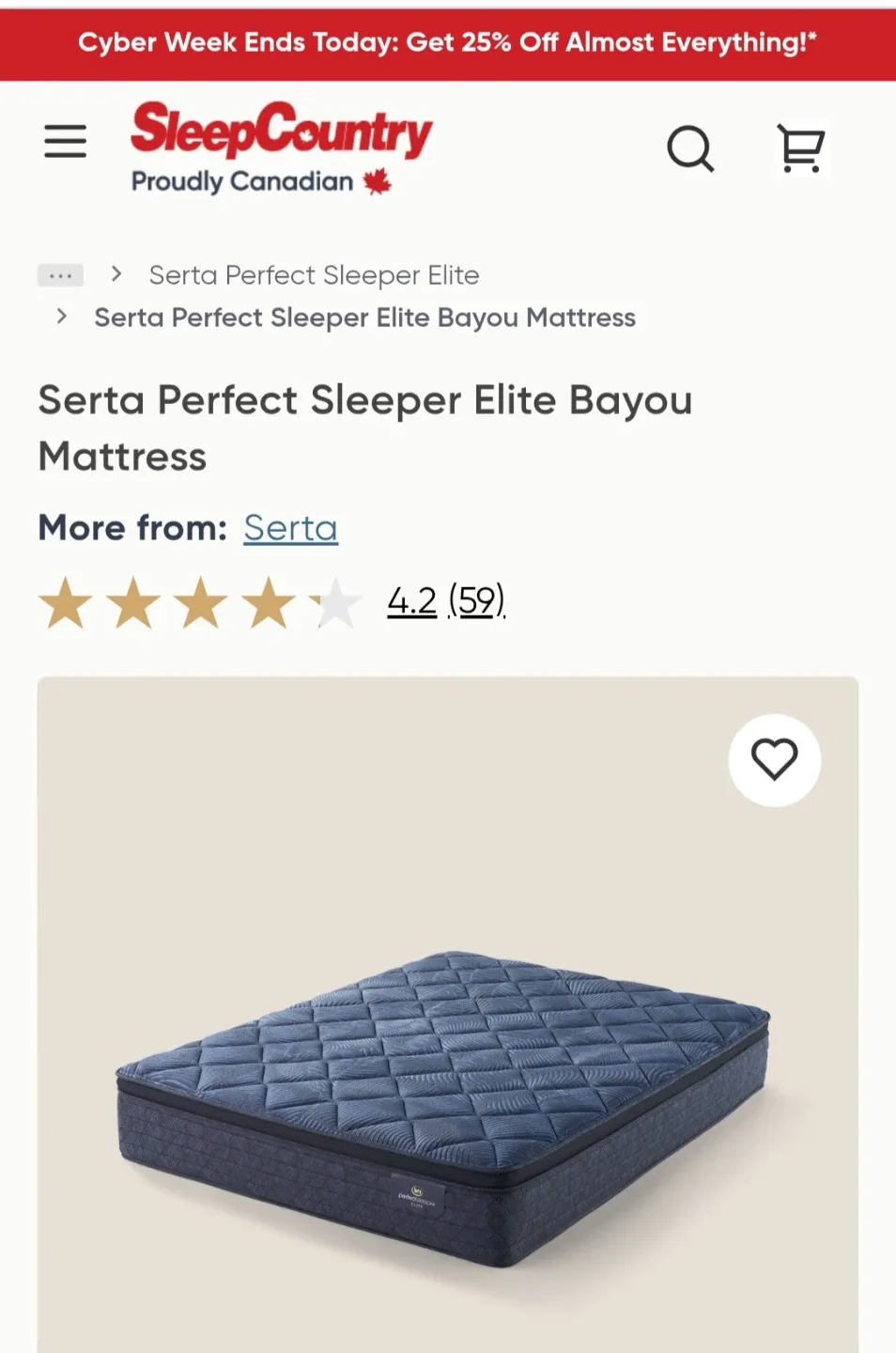Open the search icon

(691, 148)
